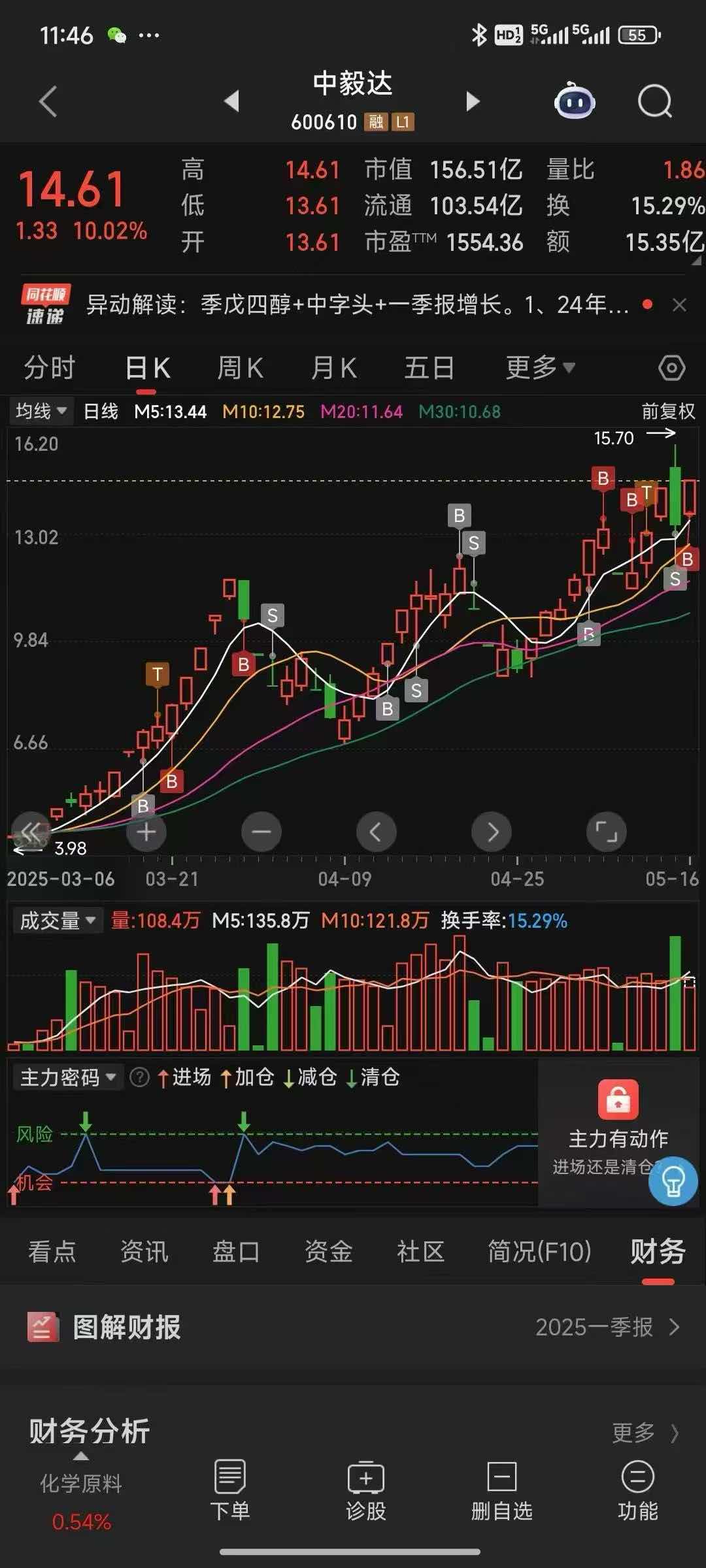The height and width of the screenshot is (1568, 706).
Task: Switch to the 分时 chart tab
Action: pos(50,368)
